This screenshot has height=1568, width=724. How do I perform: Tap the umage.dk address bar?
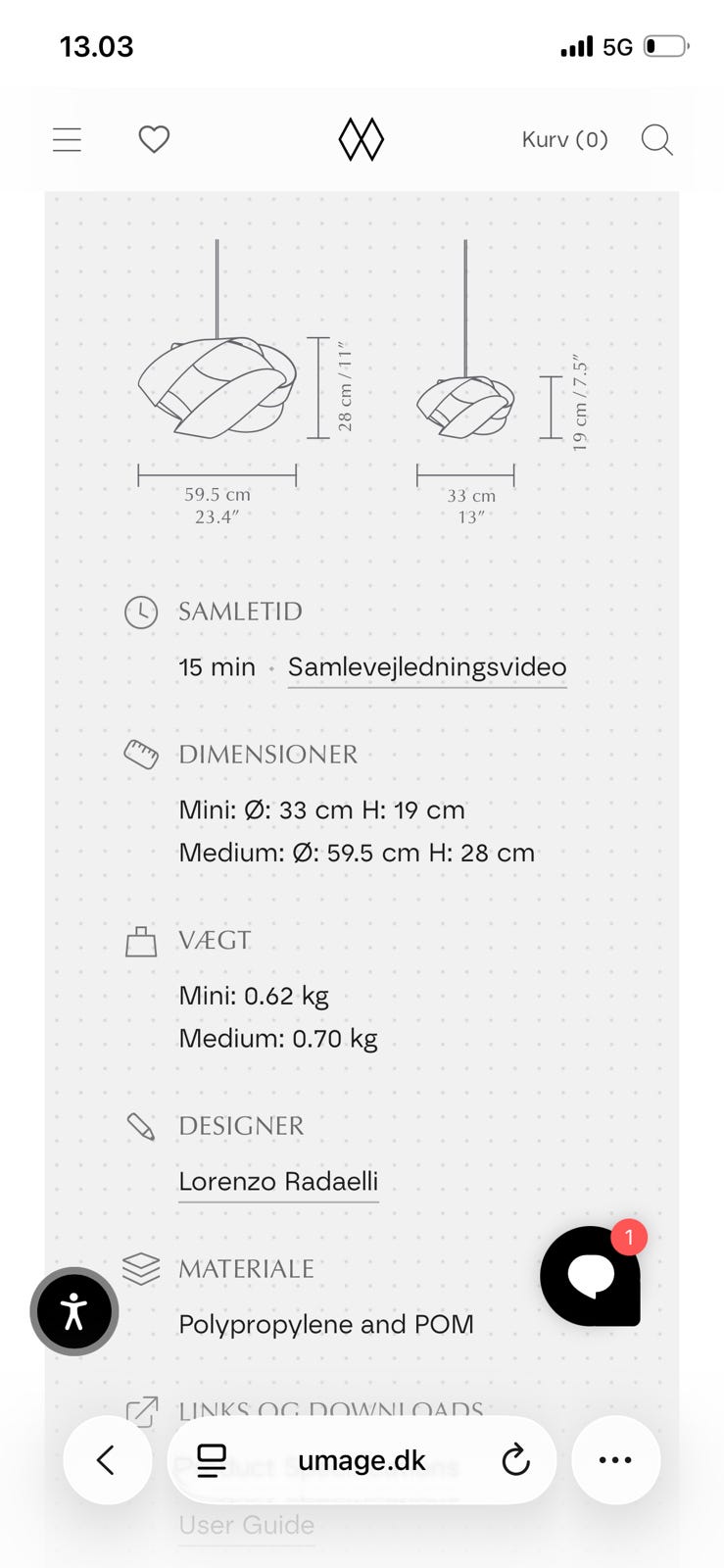[362, 1460]
